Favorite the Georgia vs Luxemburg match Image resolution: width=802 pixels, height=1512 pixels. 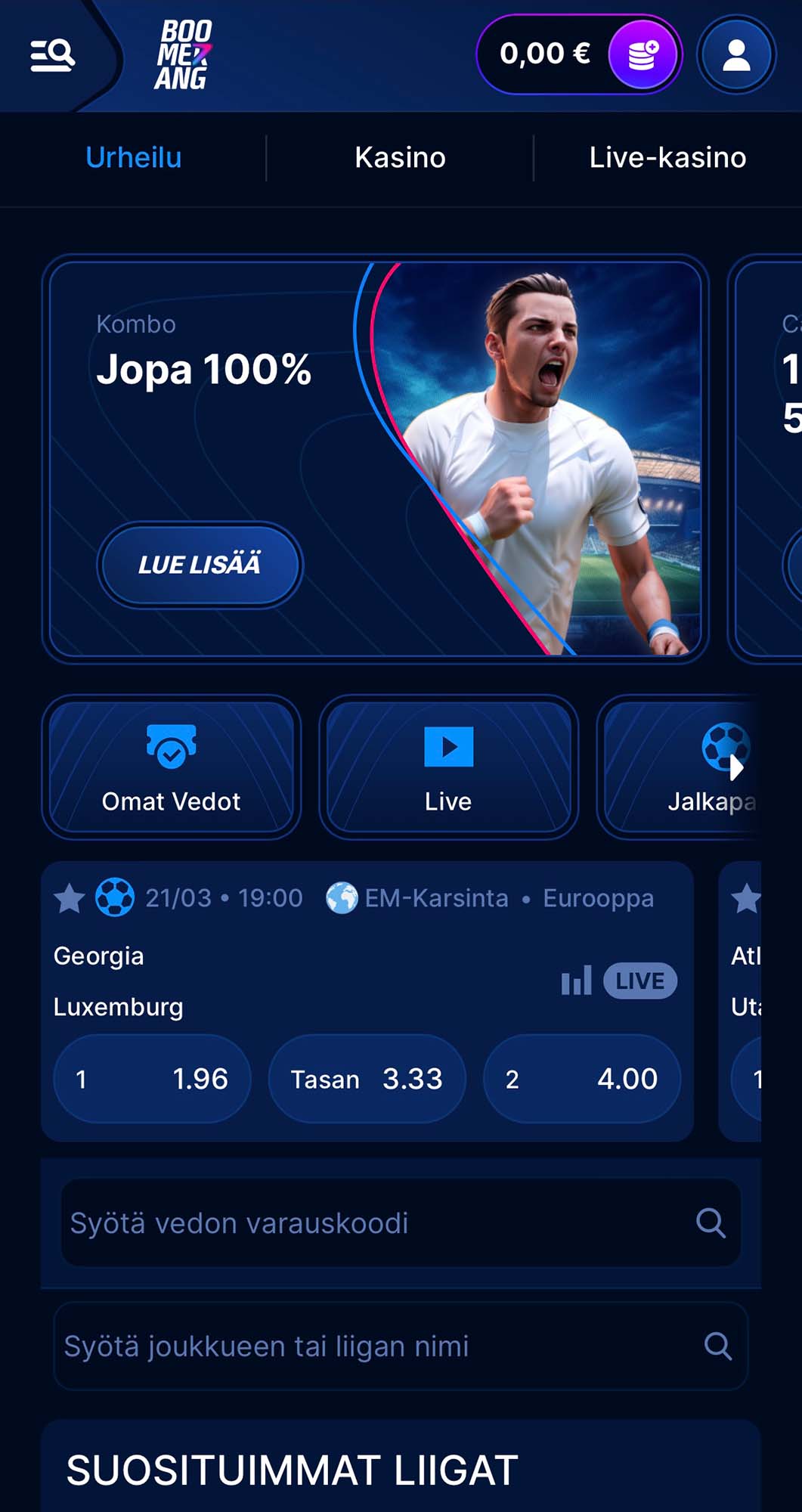(69, 899)
